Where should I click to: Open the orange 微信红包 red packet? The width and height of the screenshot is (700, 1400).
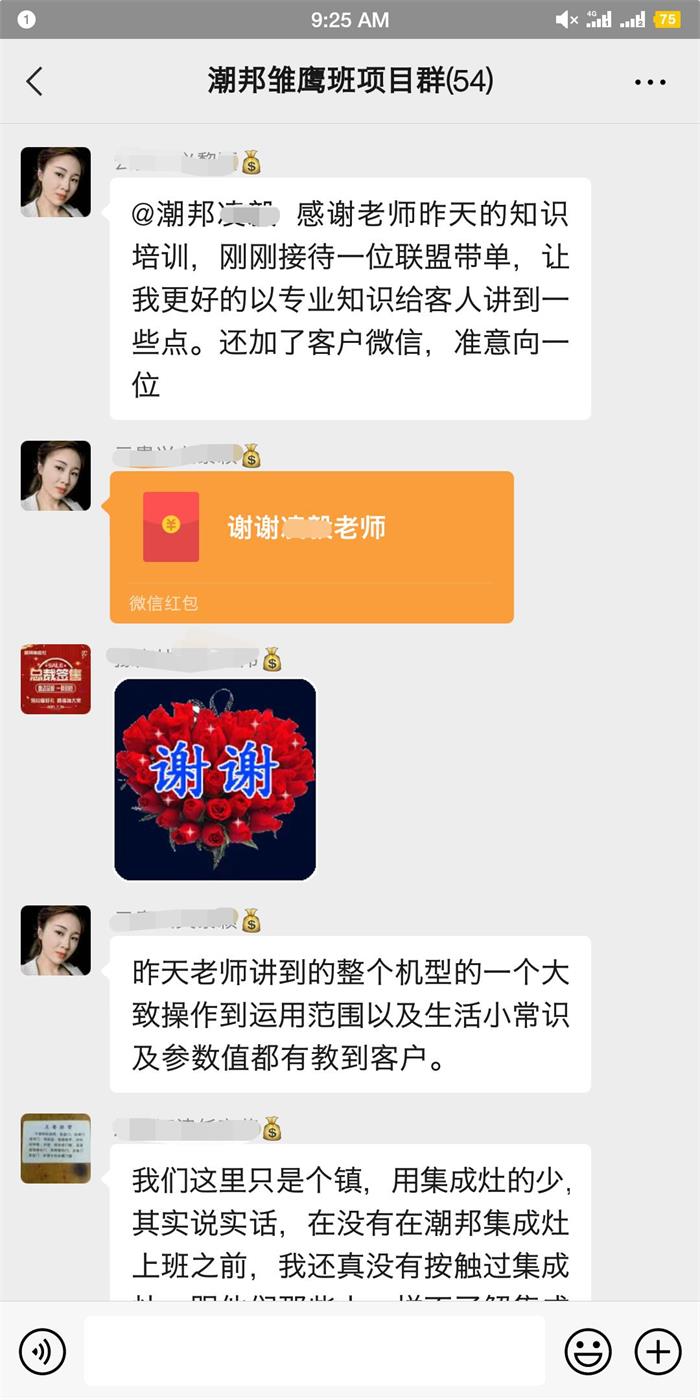(312, 546)
